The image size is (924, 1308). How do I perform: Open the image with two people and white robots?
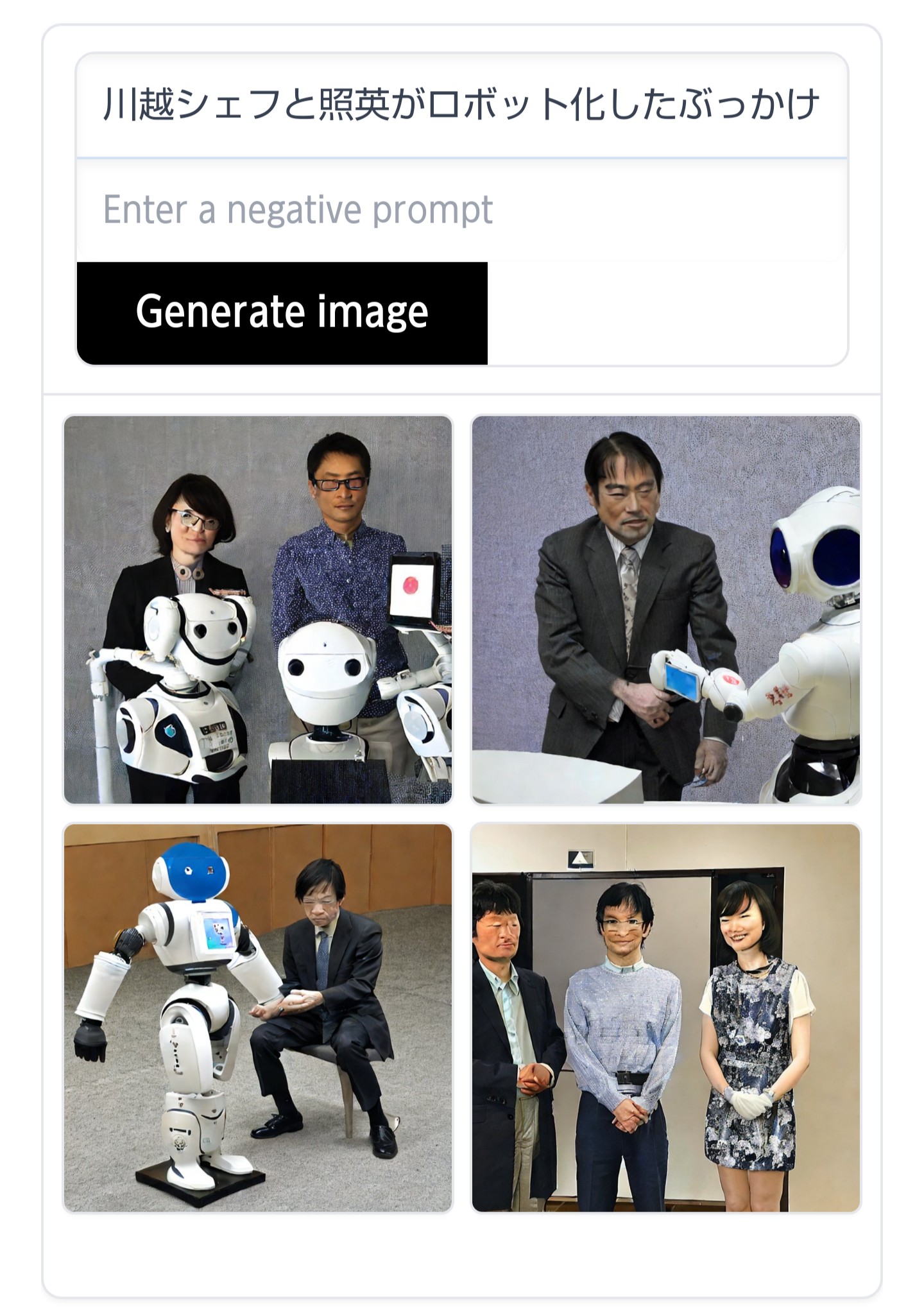point(258,610)
